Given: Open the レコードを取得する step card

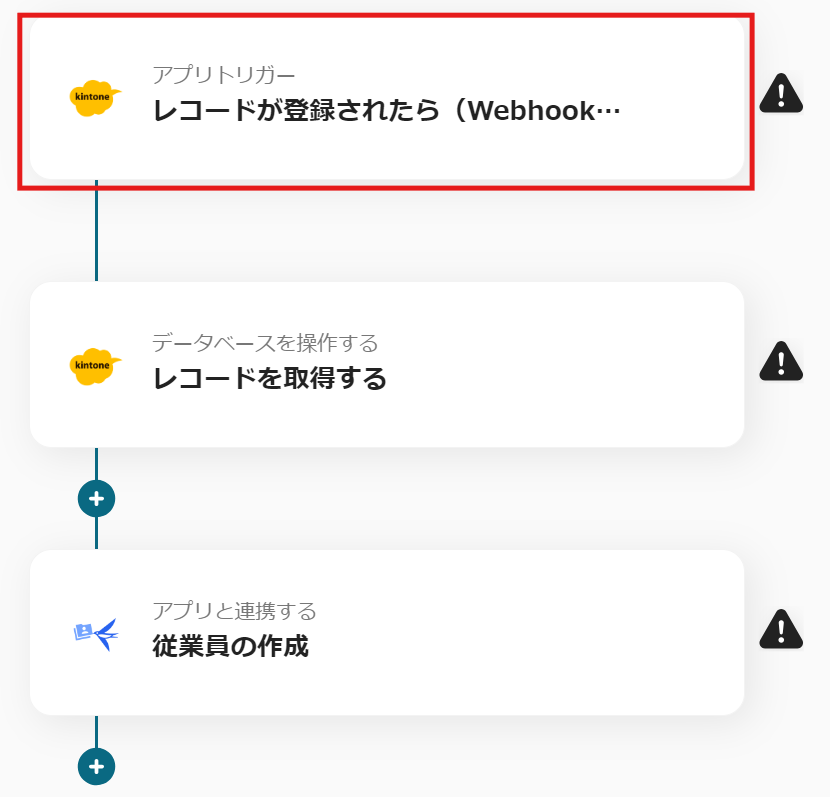Looking at the screenshot, I should tap(386, 365).
